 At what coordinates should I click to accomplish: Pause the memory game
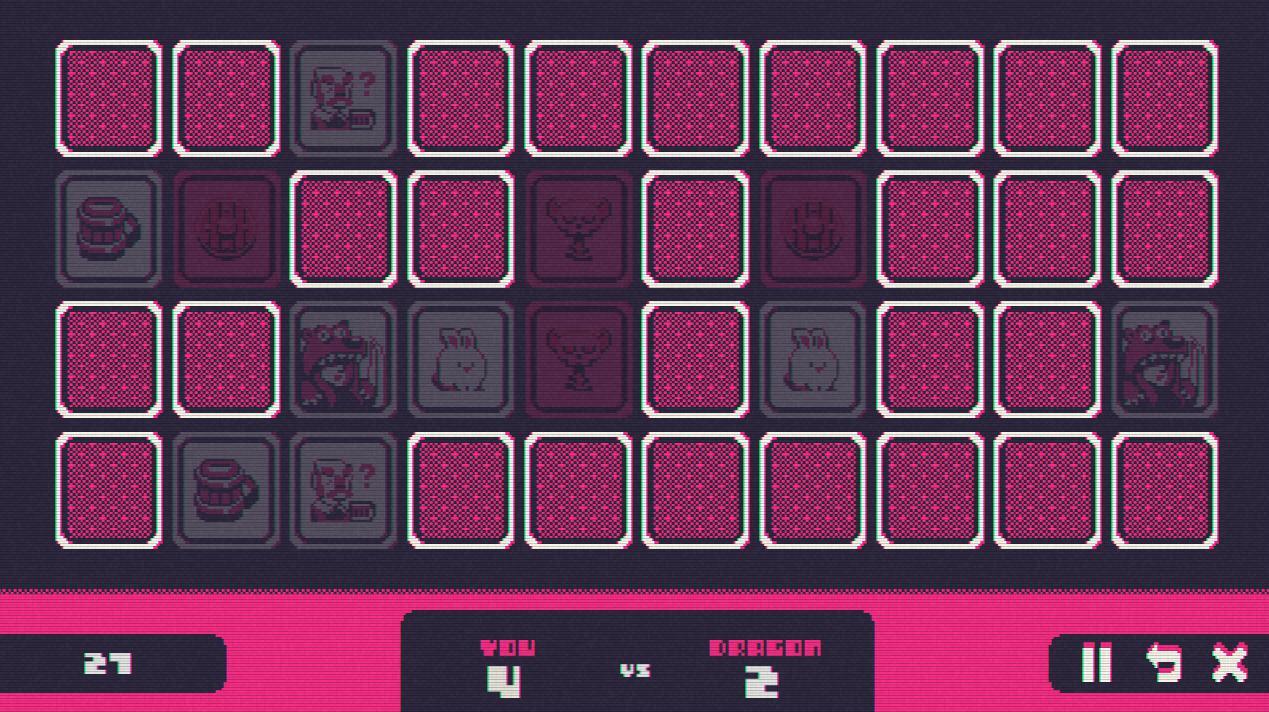1097,663
